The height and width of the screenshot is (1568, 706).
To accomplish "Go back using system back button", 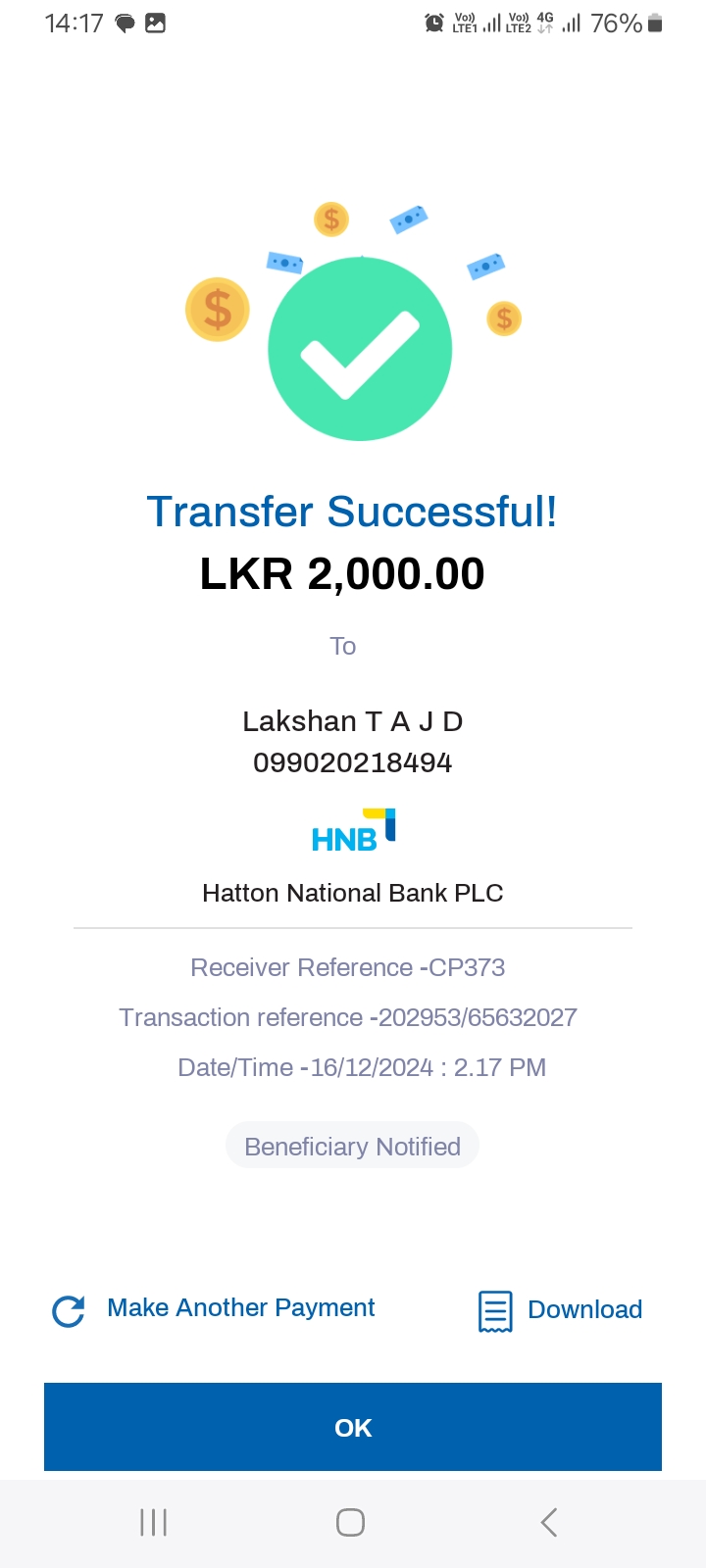I will [x=549, y=1522].
